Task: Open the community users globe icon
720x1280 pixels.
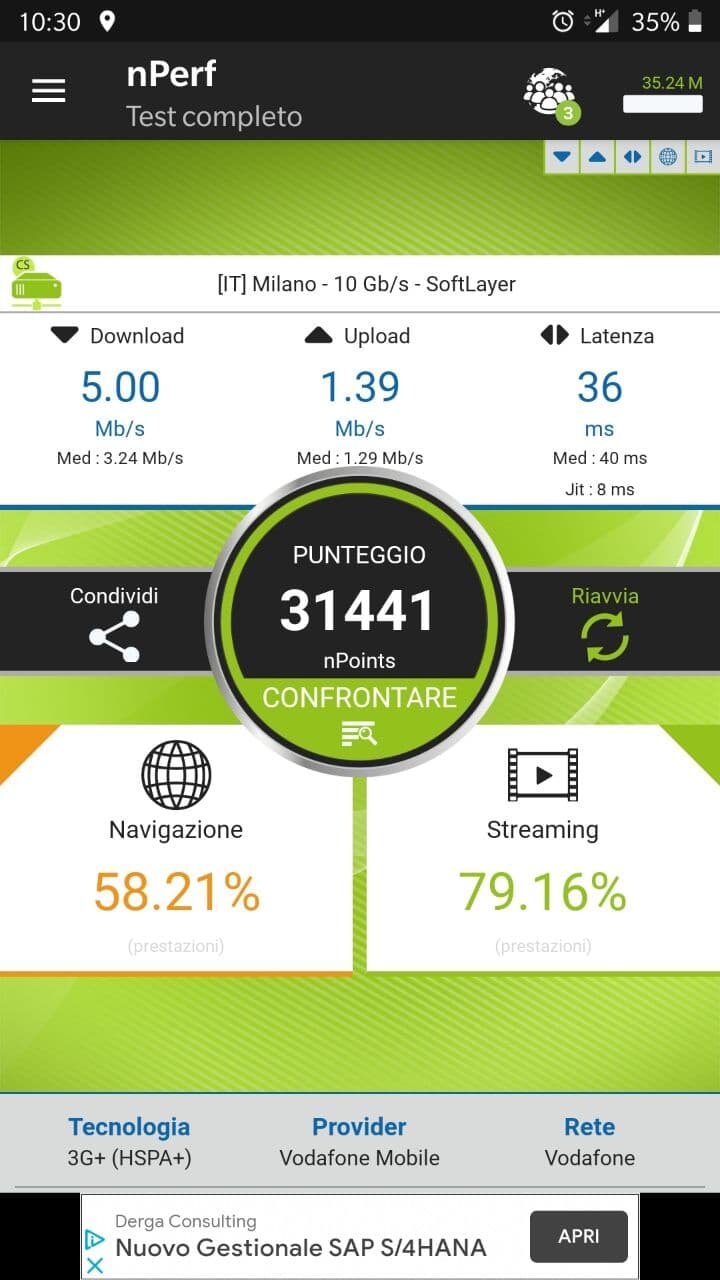Action: (550, 94)
